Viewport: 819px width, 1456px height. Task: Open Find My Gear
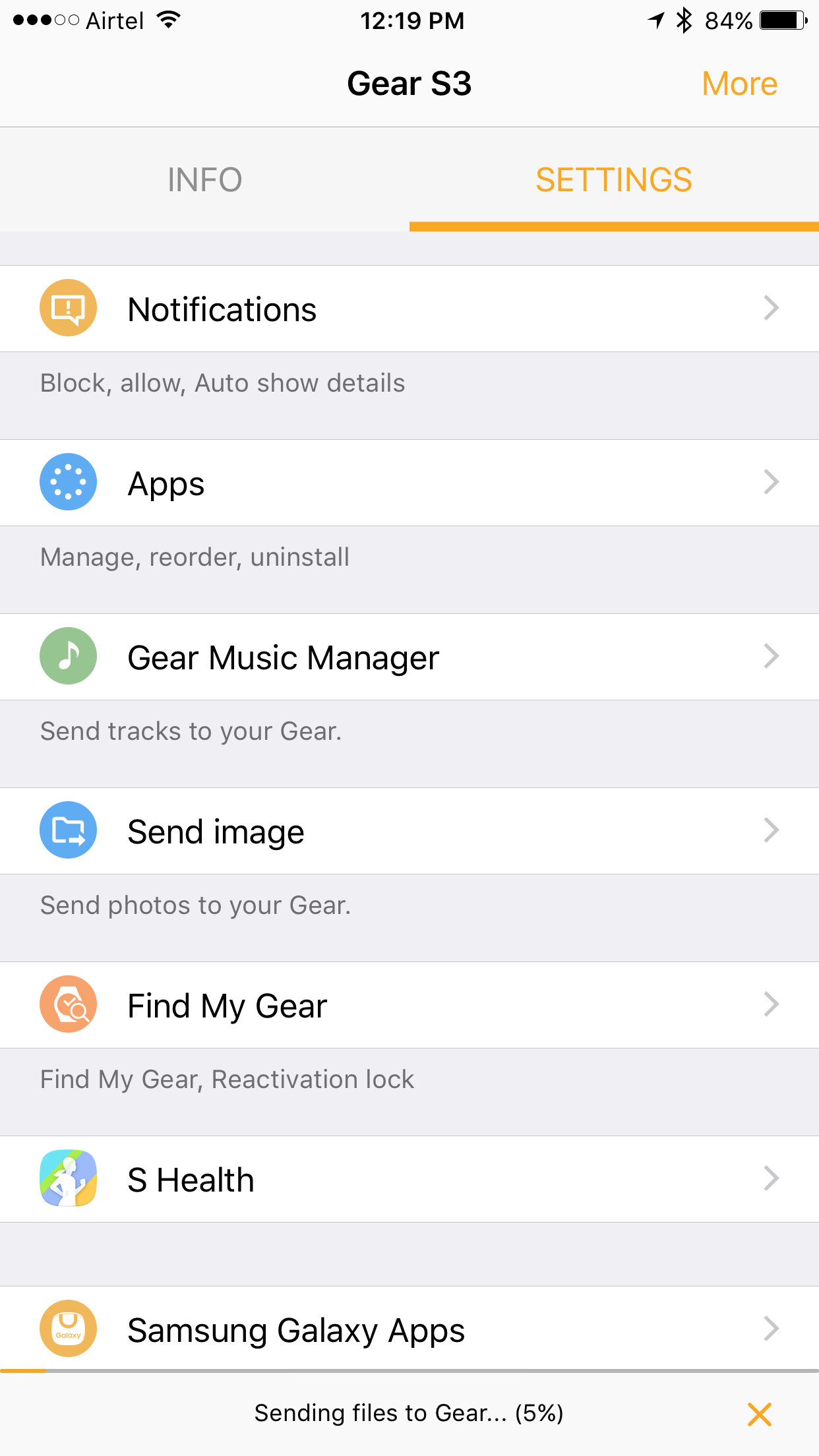click(x=409, y=1005)
